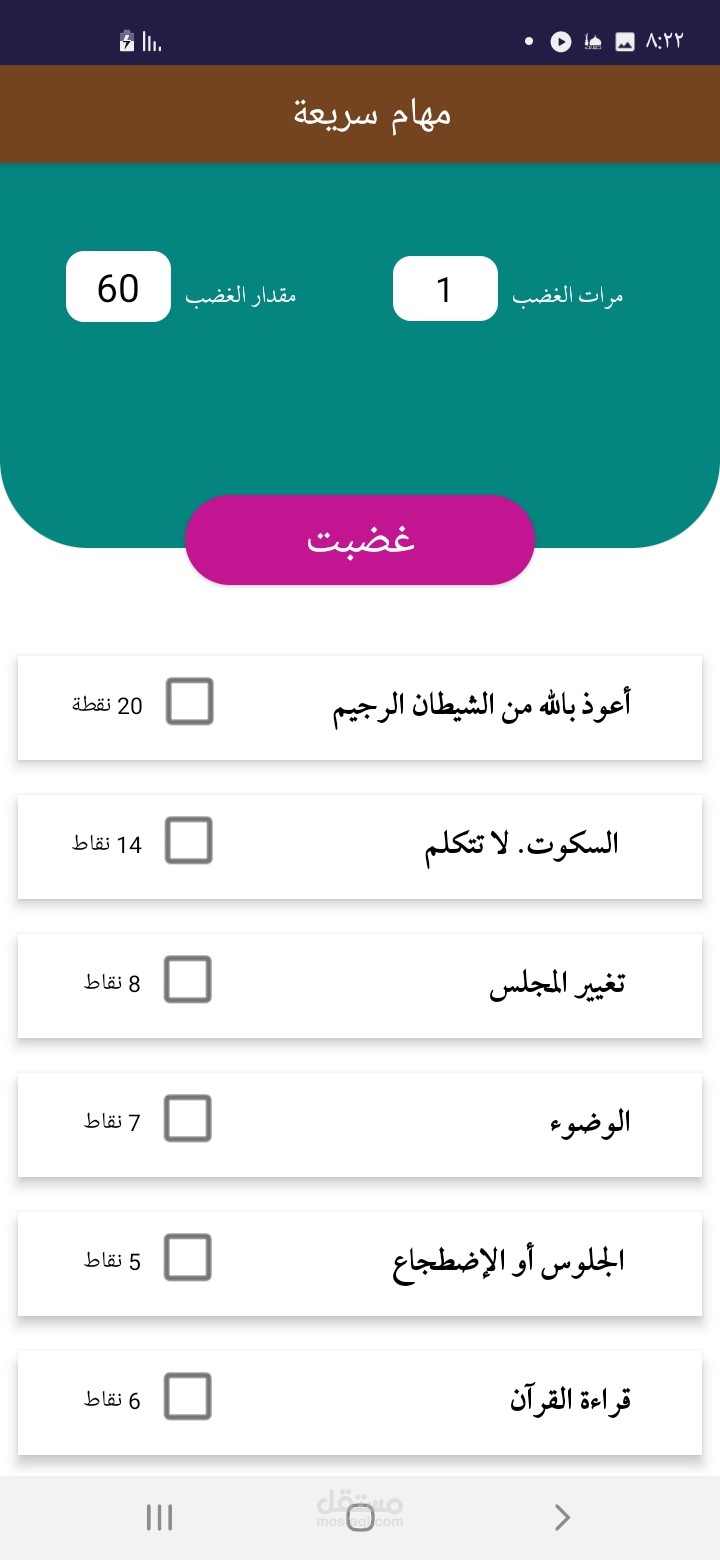Check the أعوذ بالله من الشيطان الرجيم box

pyautogui.click(x=189, y=701)
